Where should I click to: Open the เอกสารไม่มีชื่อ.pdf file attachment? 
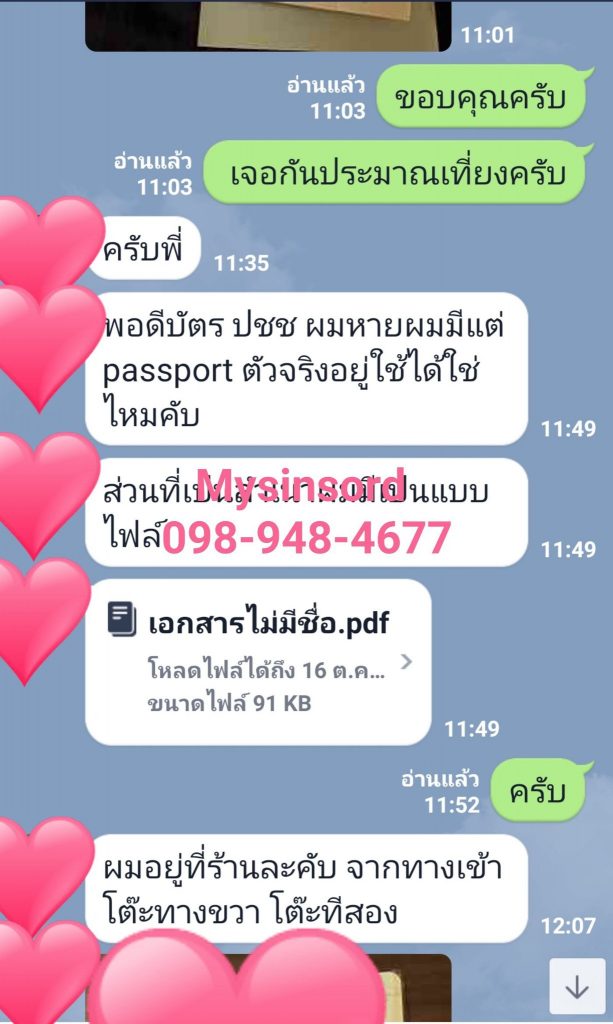(x=258, y=661)
